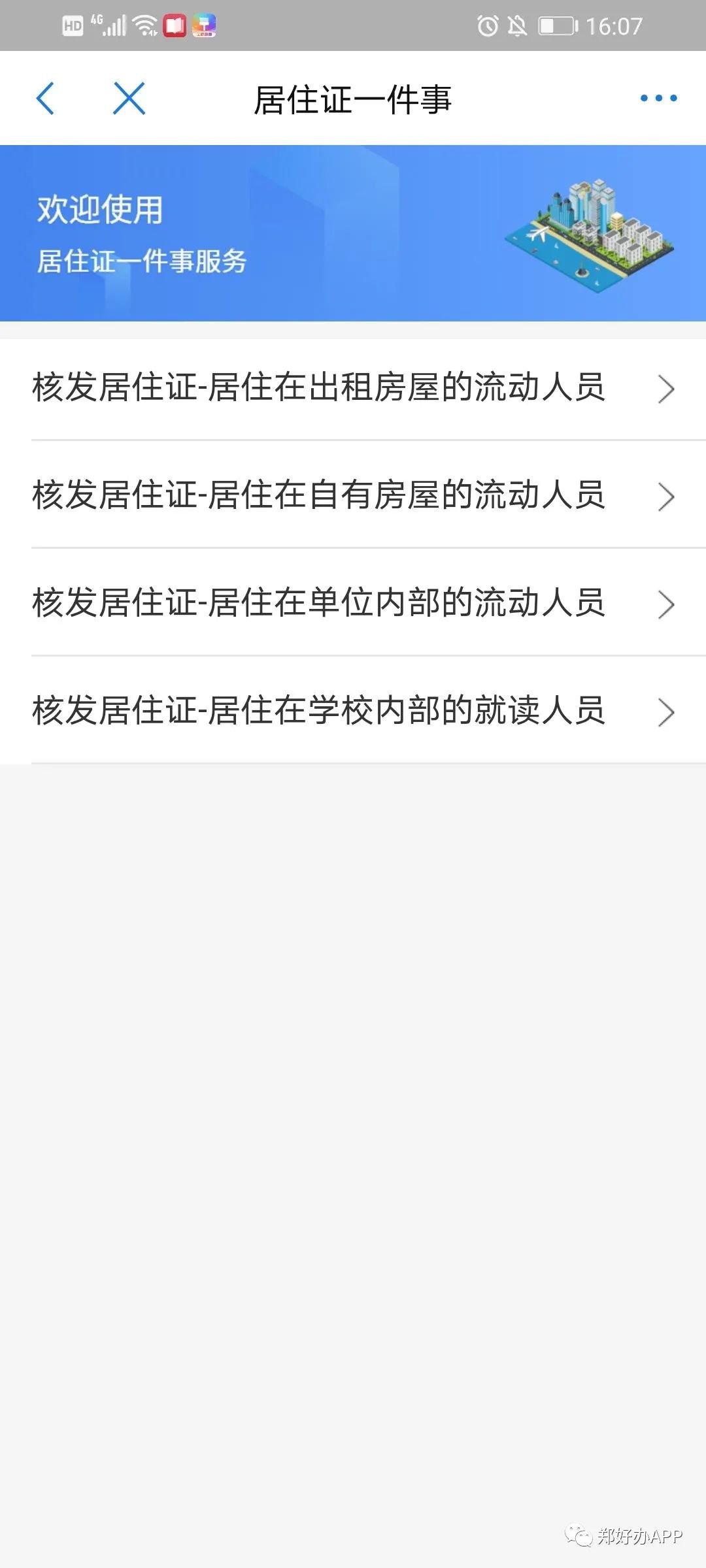Tap 核发居住证-居住在学校内部的就读人员

pyautogui.click(x=353, y=711)
